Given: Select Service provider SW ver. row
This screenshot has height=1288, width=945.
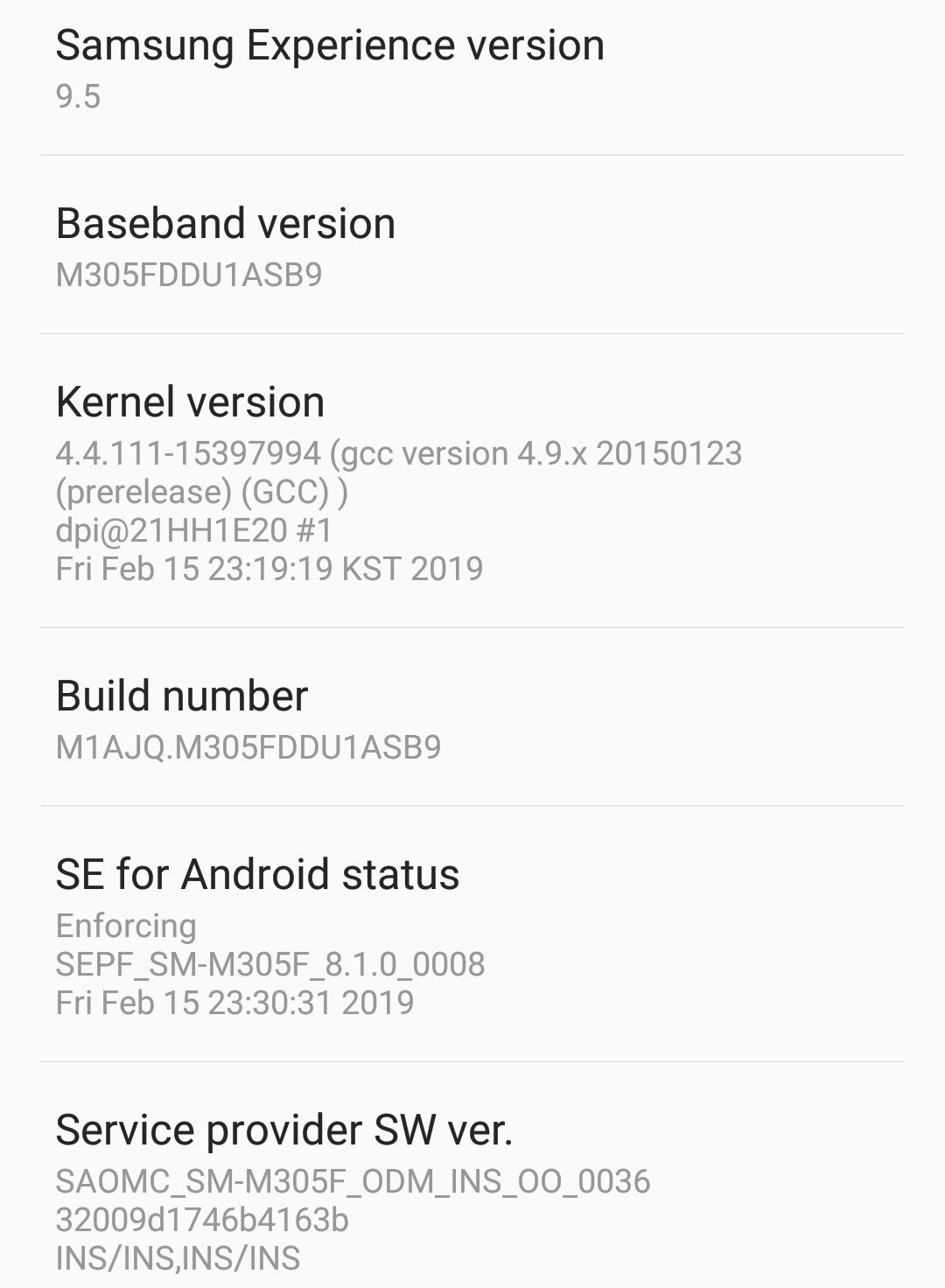Looking at the screenshot, I should (472, 1190).
